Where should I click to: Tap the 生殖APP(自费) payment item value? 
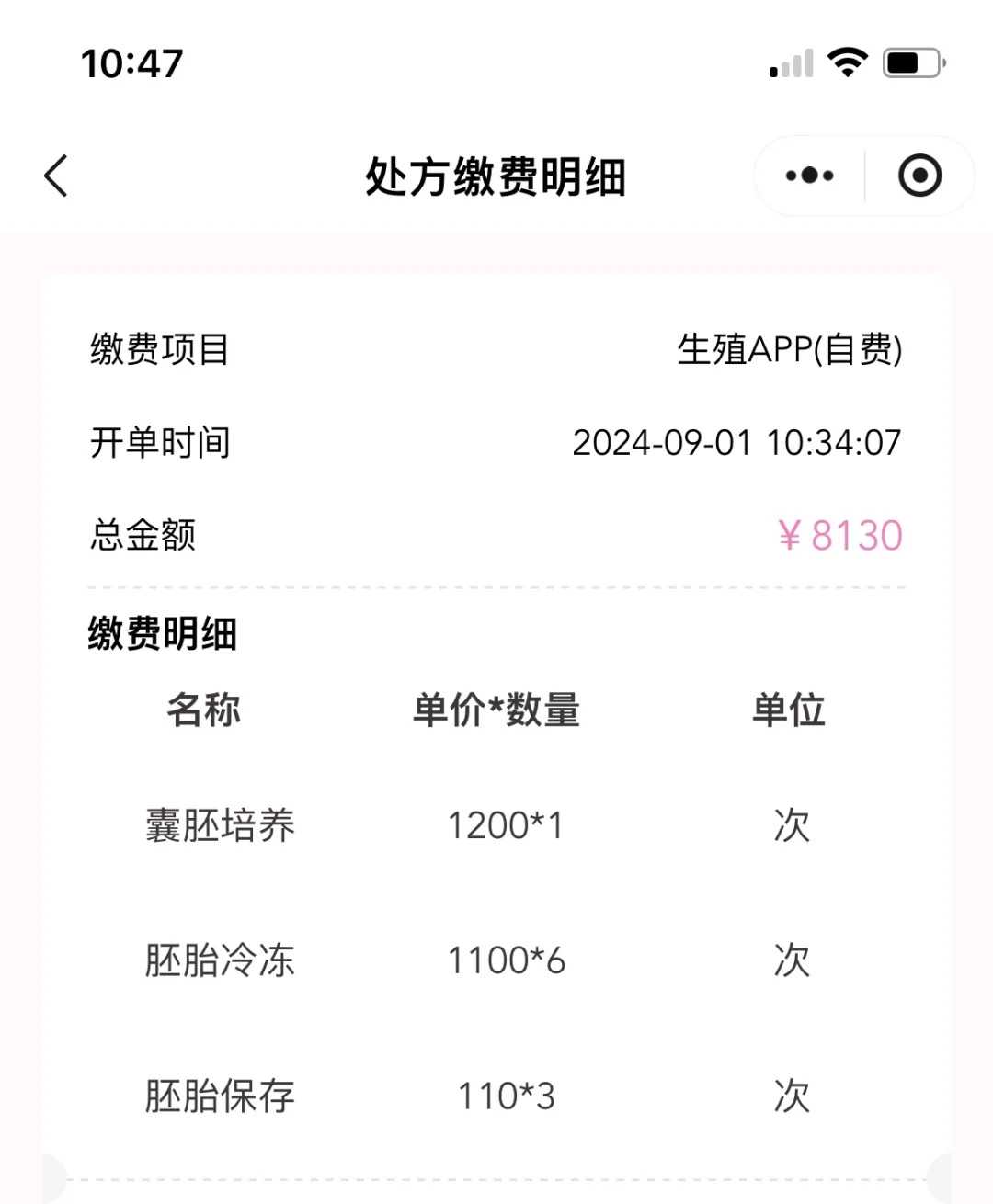tap(789, 351)
